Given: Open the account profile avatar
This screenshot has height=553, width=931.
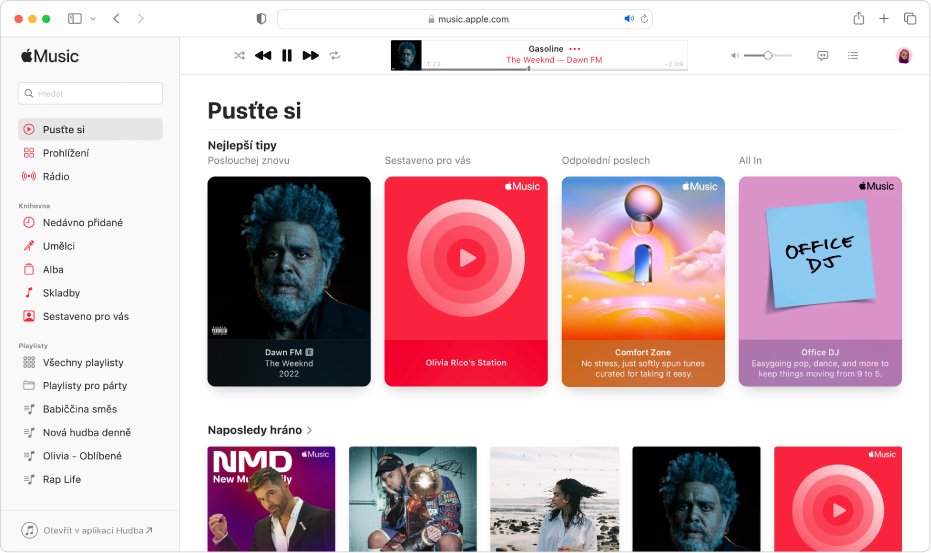Looking at the screenshot, I should point(904,56).
